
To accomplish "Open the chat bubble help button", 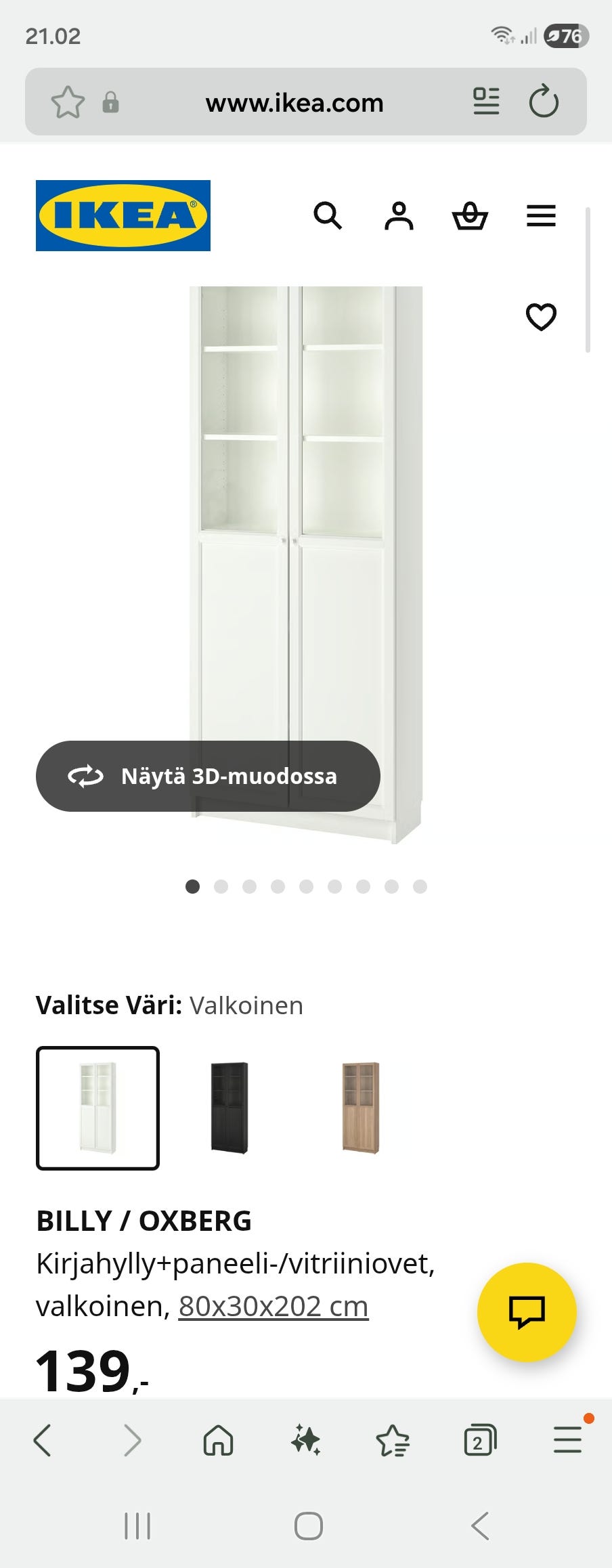I will click(x=527, y=1311).
